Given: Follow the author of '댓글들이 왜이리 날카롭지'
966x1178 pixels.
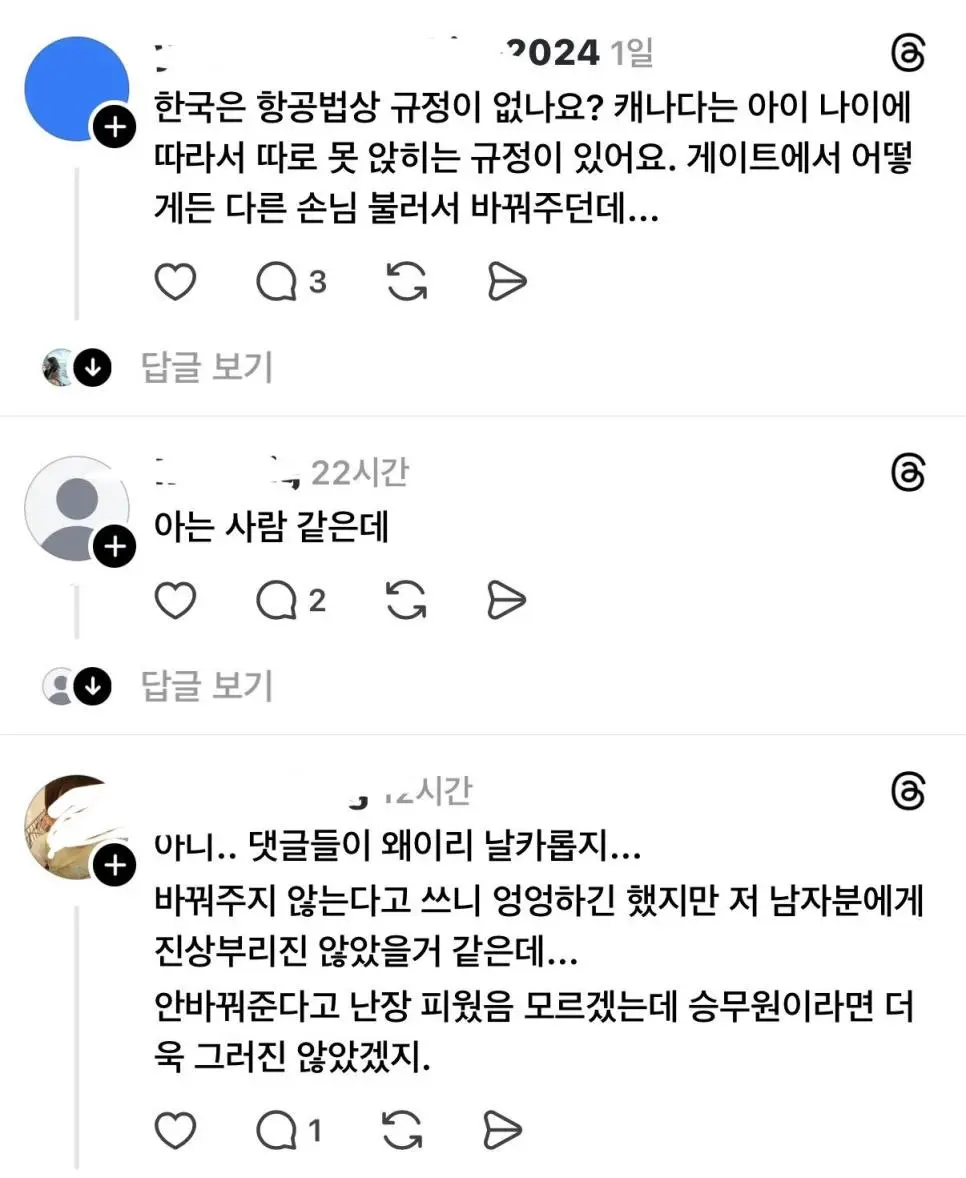Looking at the screenshot, I should [x=115, y=865].
